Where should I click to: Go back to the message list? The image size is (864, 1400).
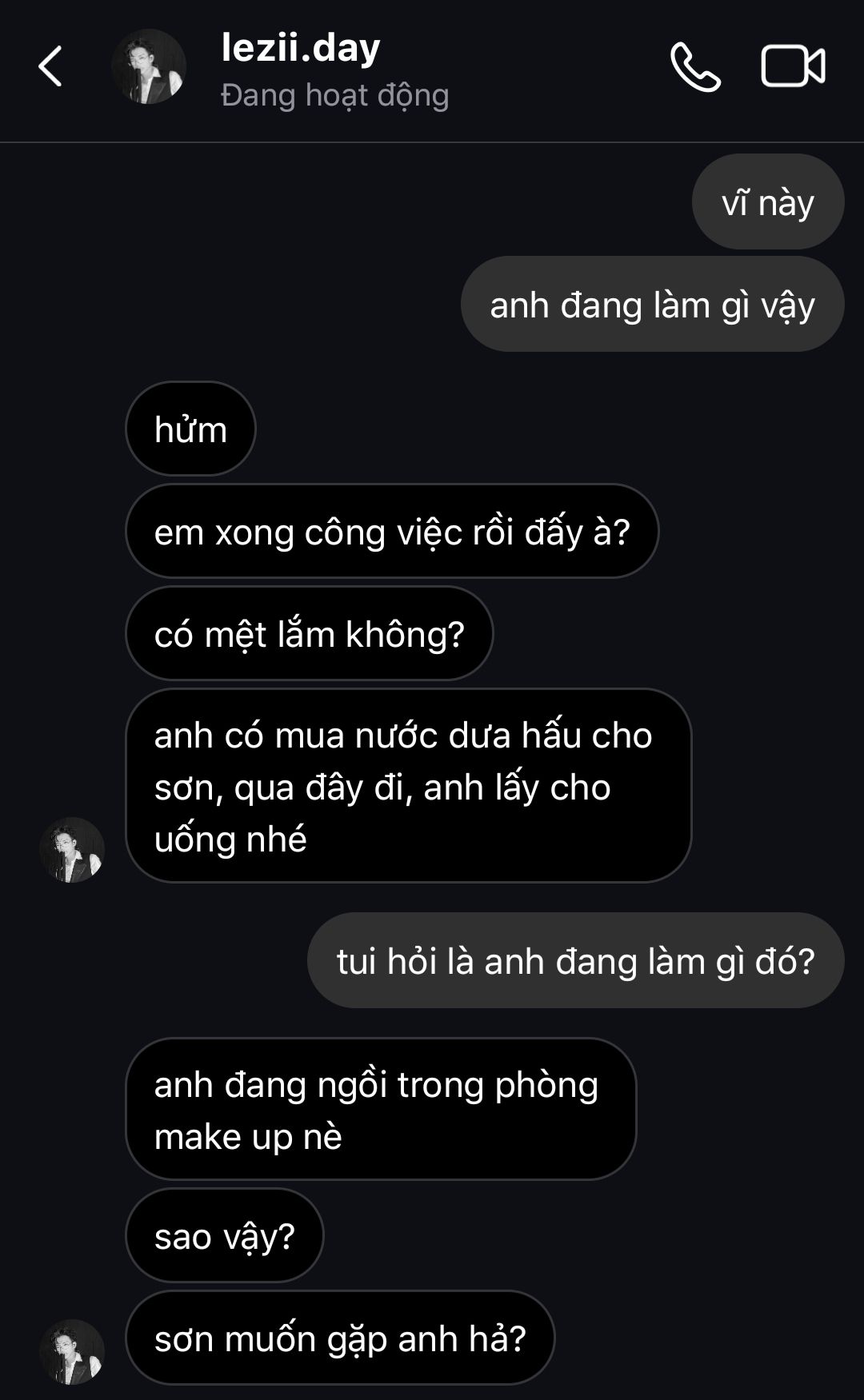(x=50, y=66)
